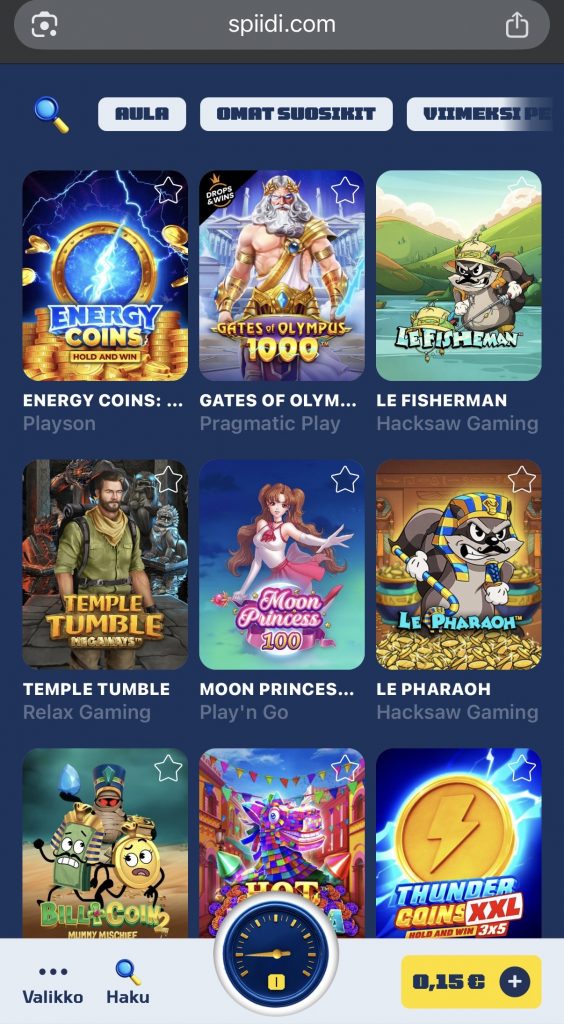
Task: Tap Haku in the bottom bar
Action: (128, 982)
